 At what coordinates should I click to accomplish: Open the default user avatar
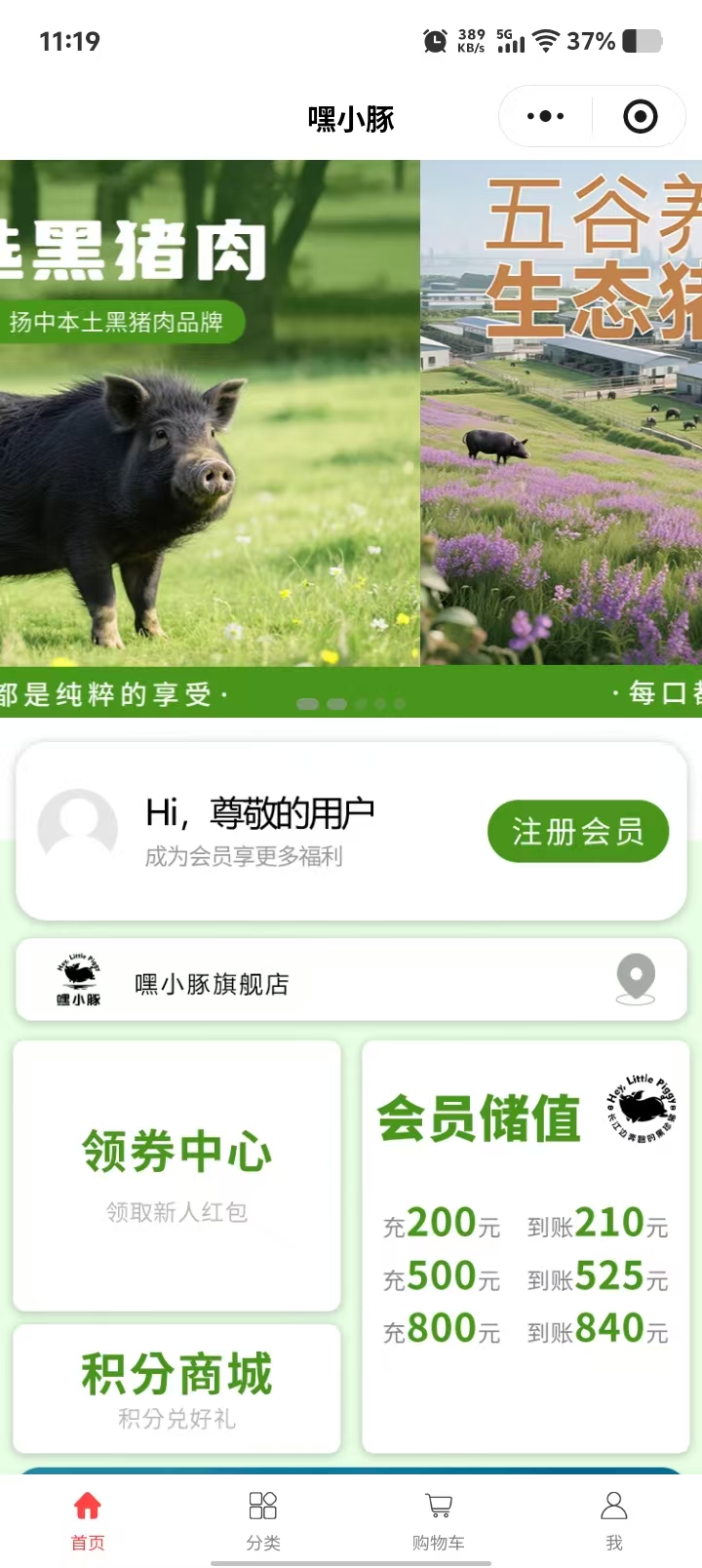point(78,829)
